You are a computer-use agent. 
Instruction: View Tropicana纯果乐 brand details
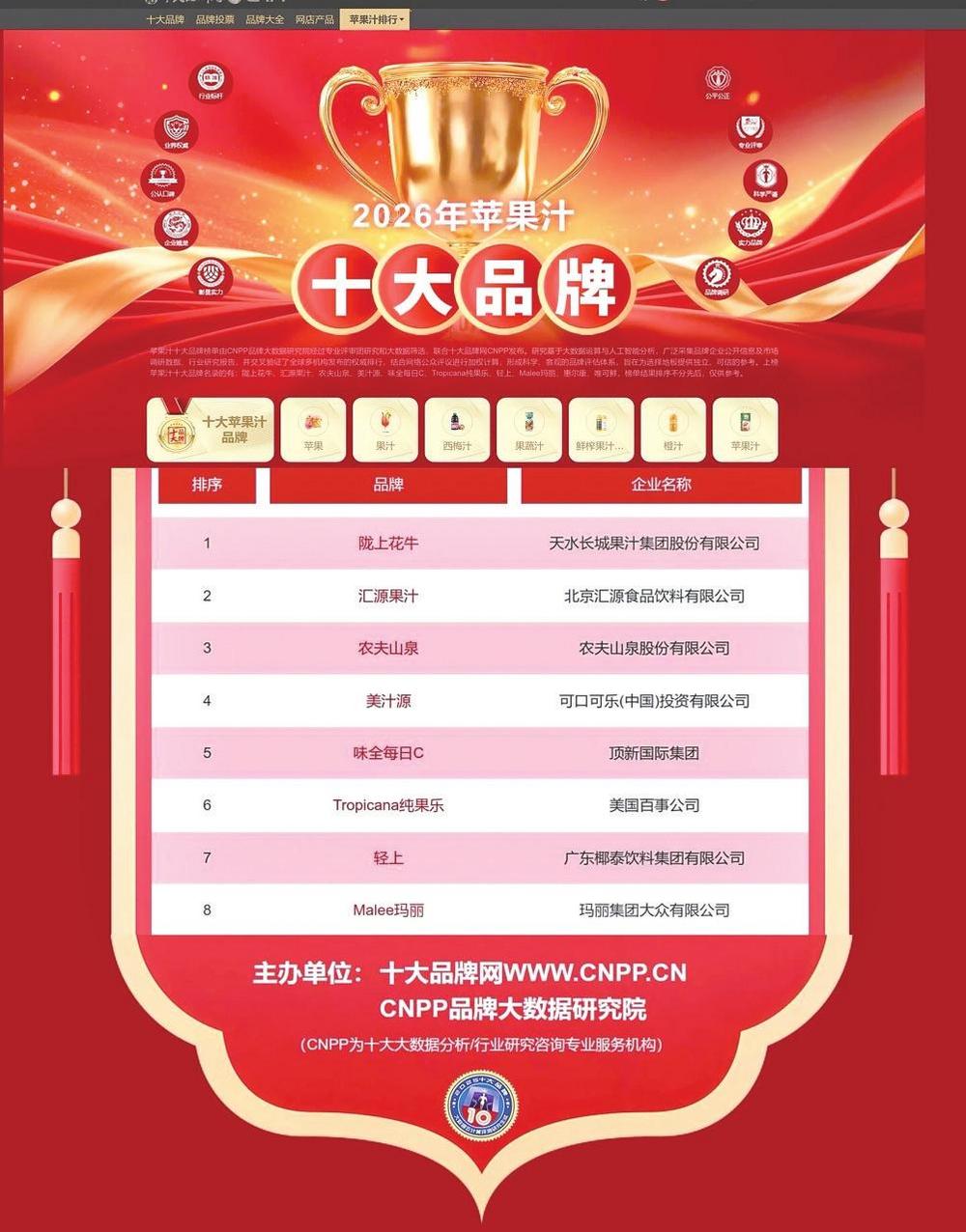click(388, 805)
